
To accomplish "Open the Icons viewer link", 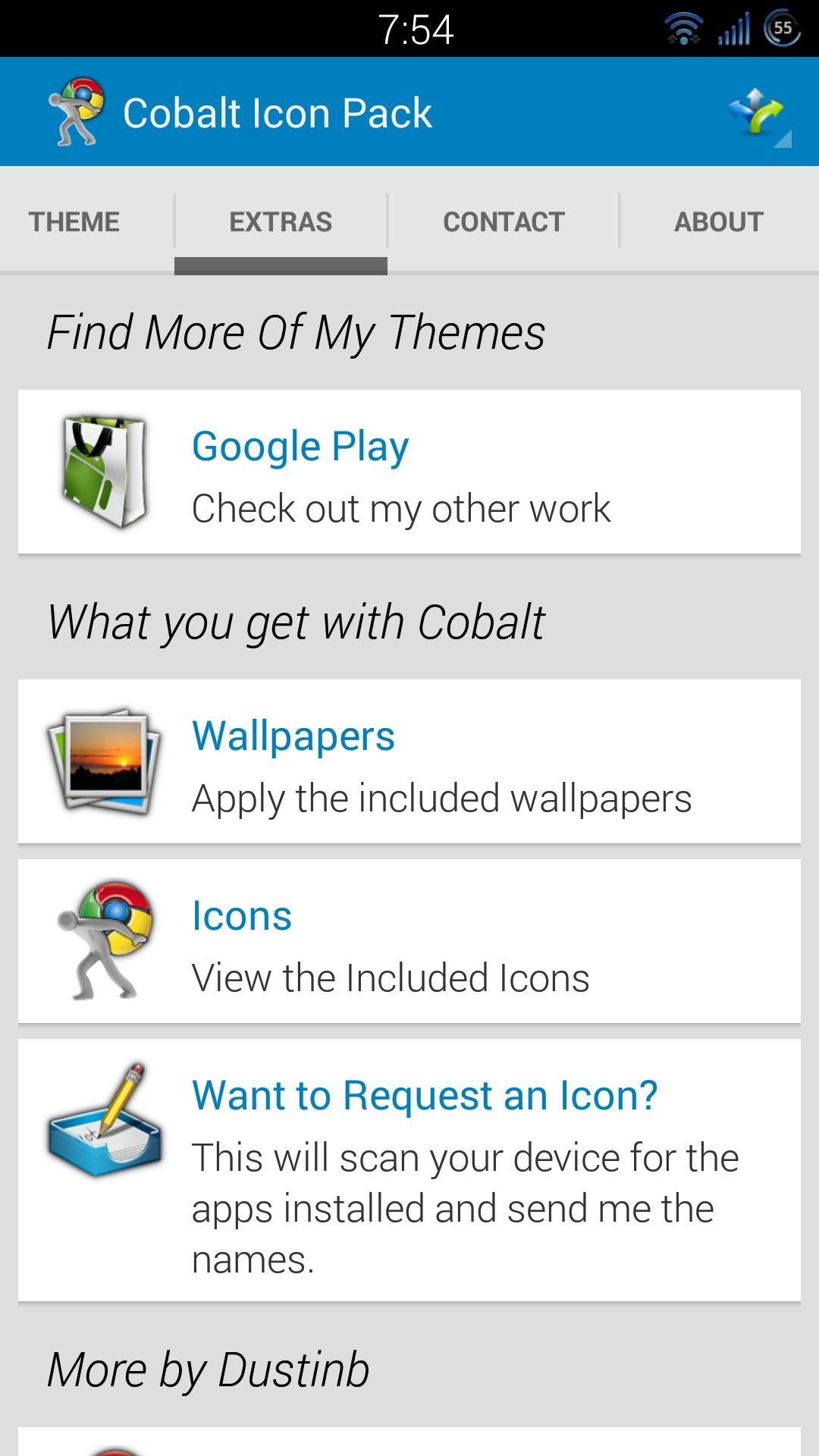I will 243,915.
